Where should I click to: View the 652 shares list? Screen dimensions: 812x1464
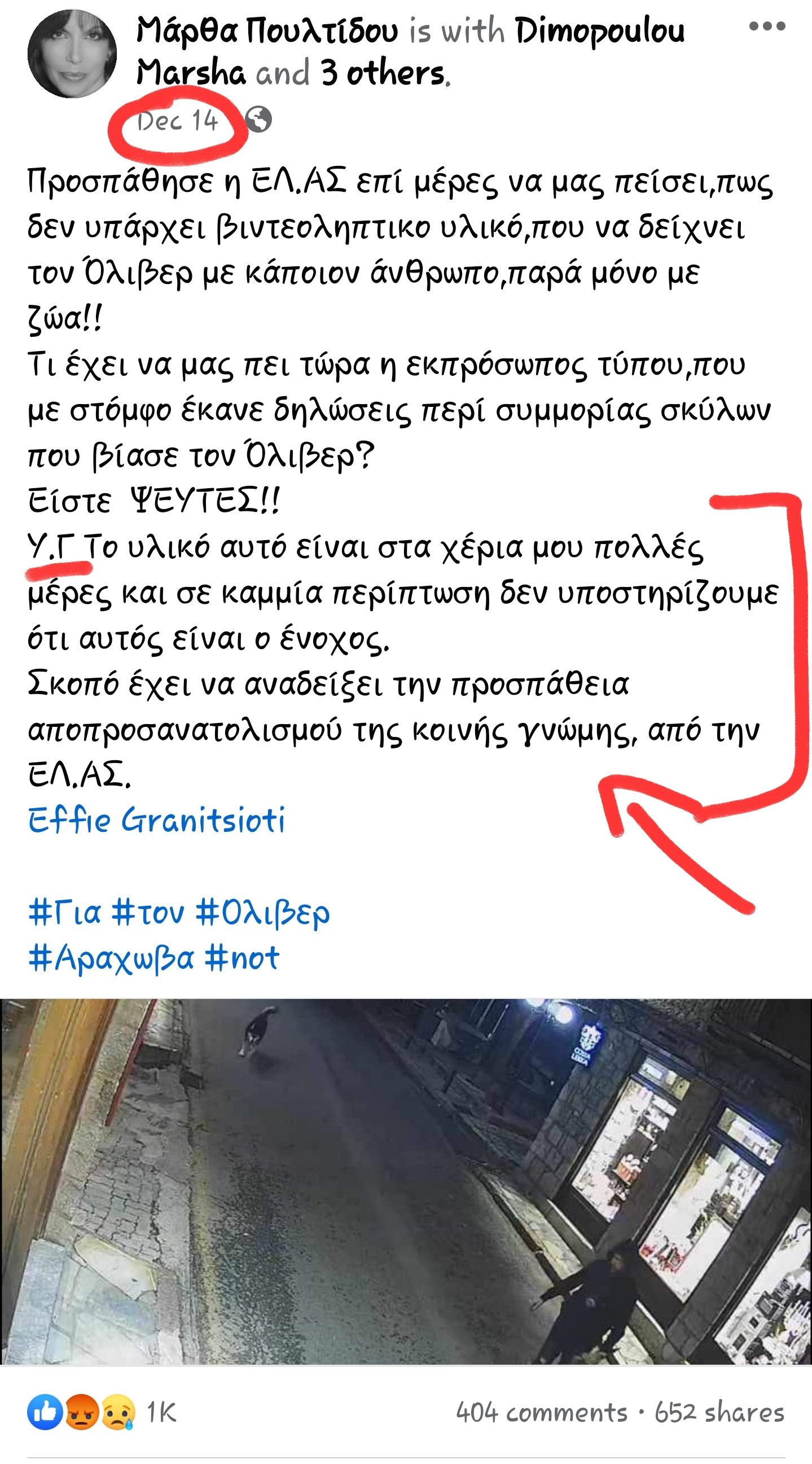point(719,1413)
